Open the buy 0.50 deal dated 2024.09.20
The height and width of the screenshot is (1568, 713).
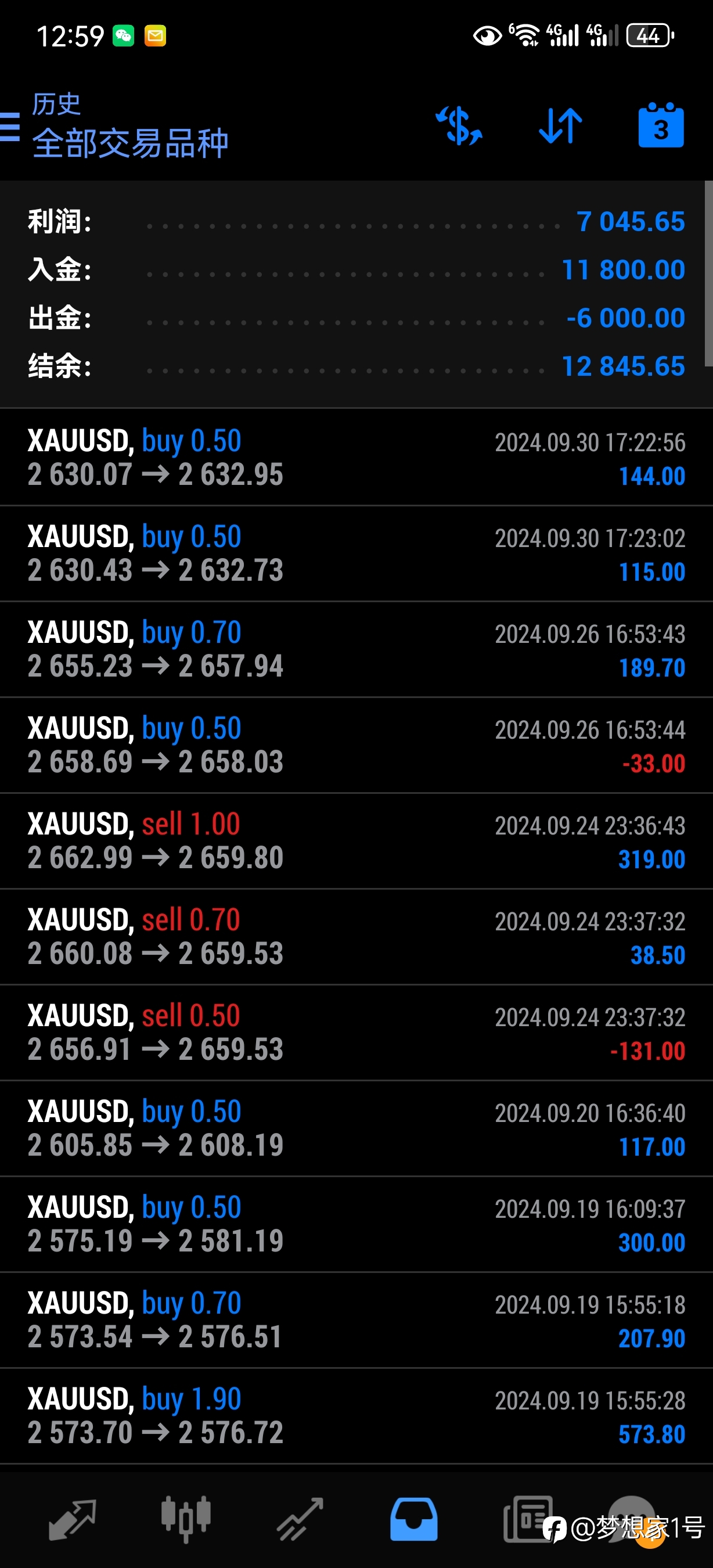356,1128
